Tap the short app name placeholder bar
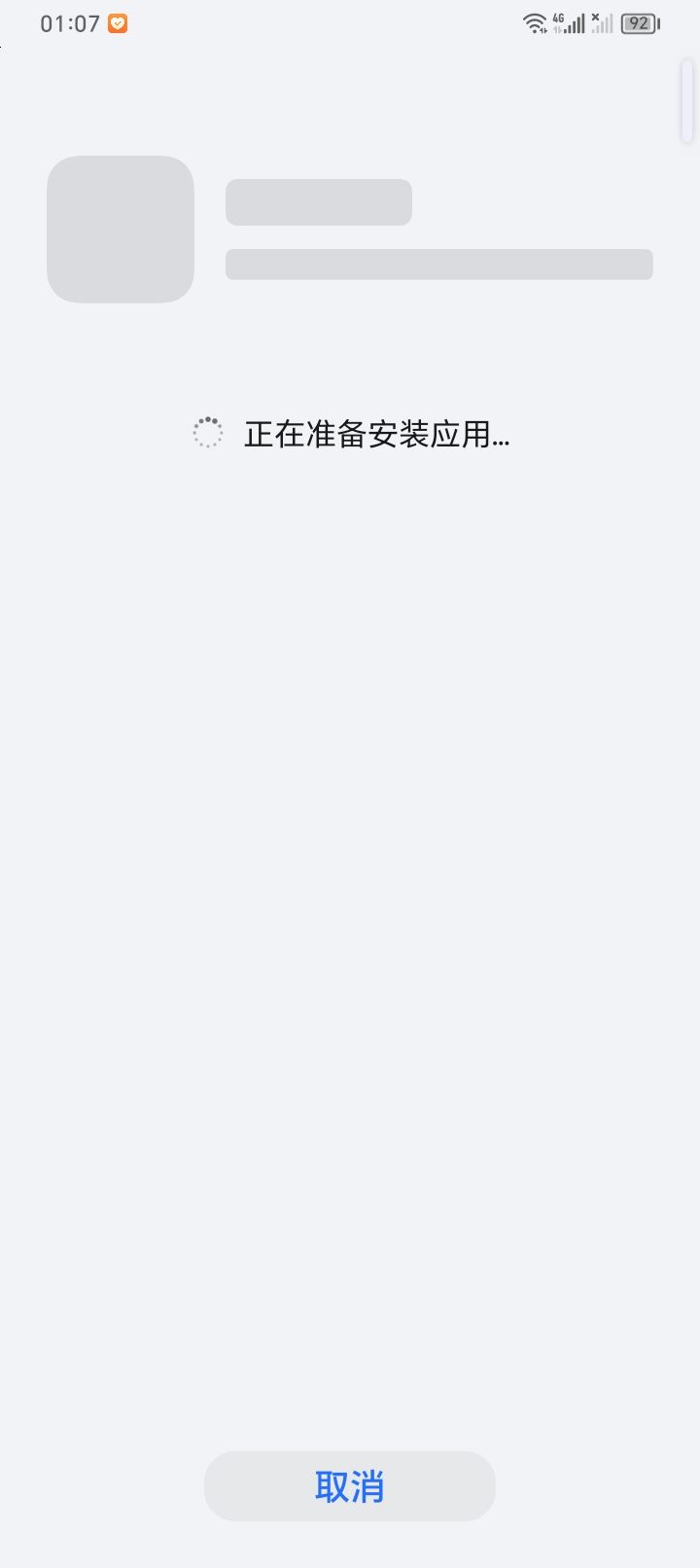Viewport: 700px width, 1568px height. point(318,201)
